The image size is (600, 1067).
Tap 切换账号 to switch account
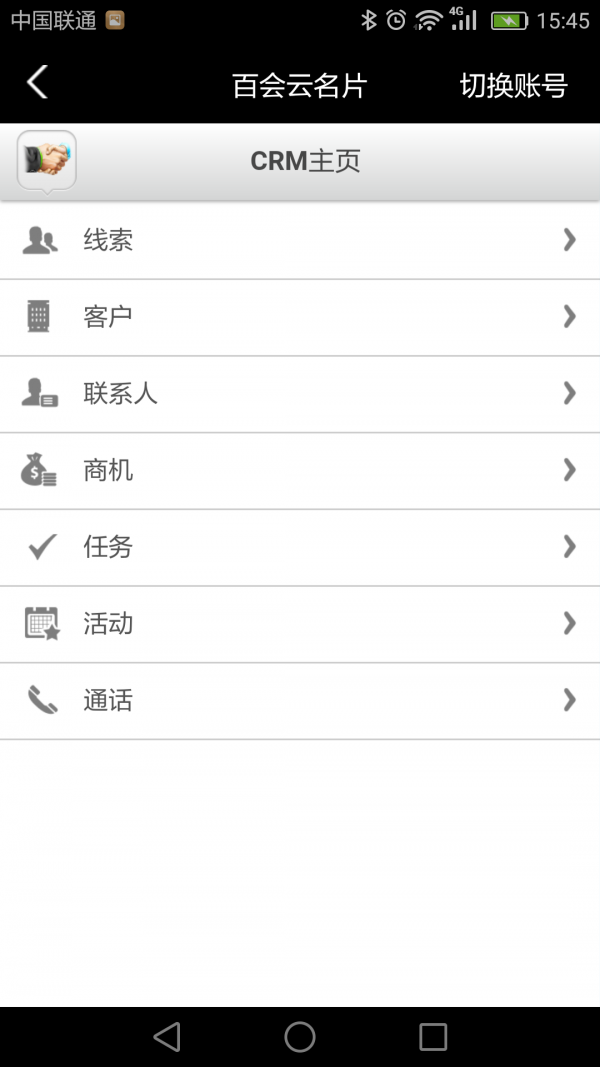513,86
